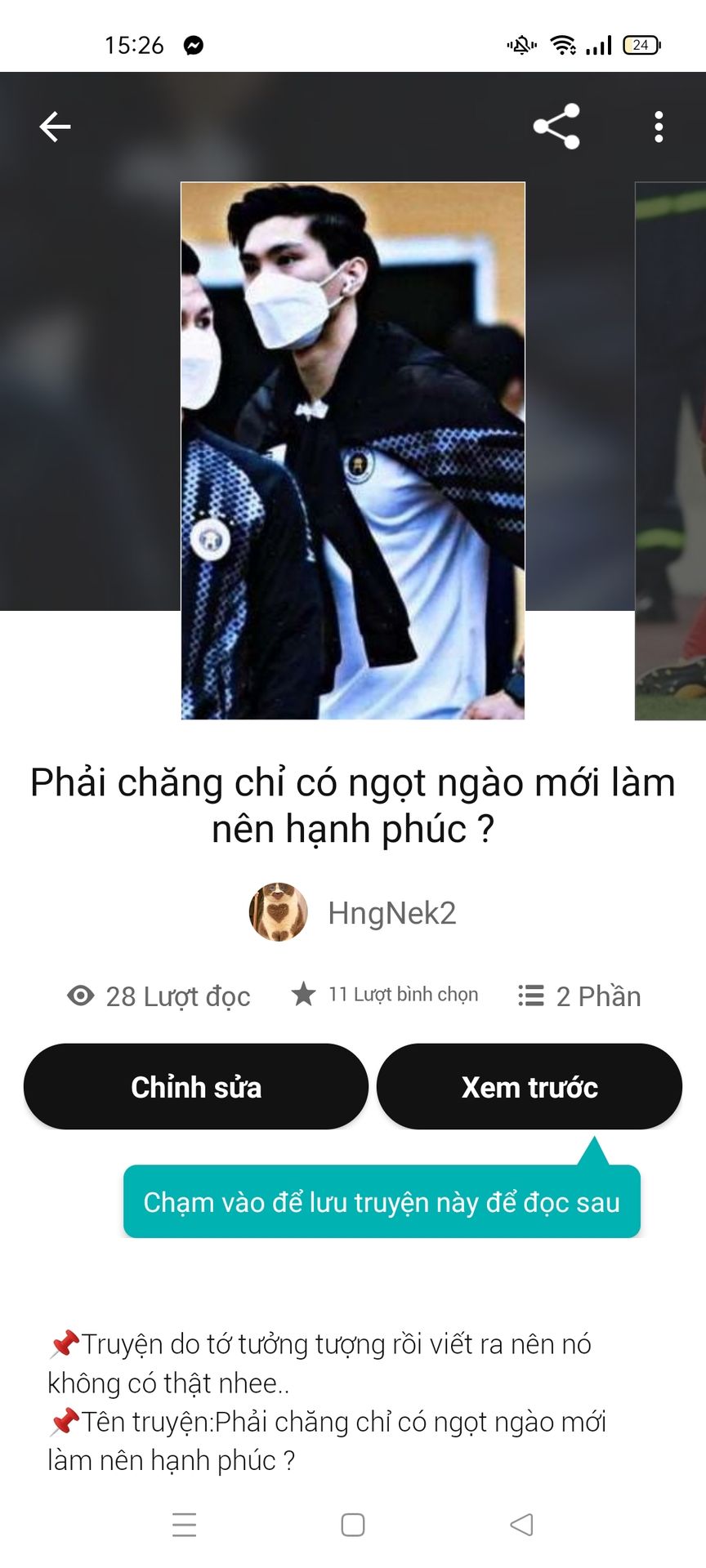
Task: Tap the Chỉnh sửa button
Action: [196, 1087]
